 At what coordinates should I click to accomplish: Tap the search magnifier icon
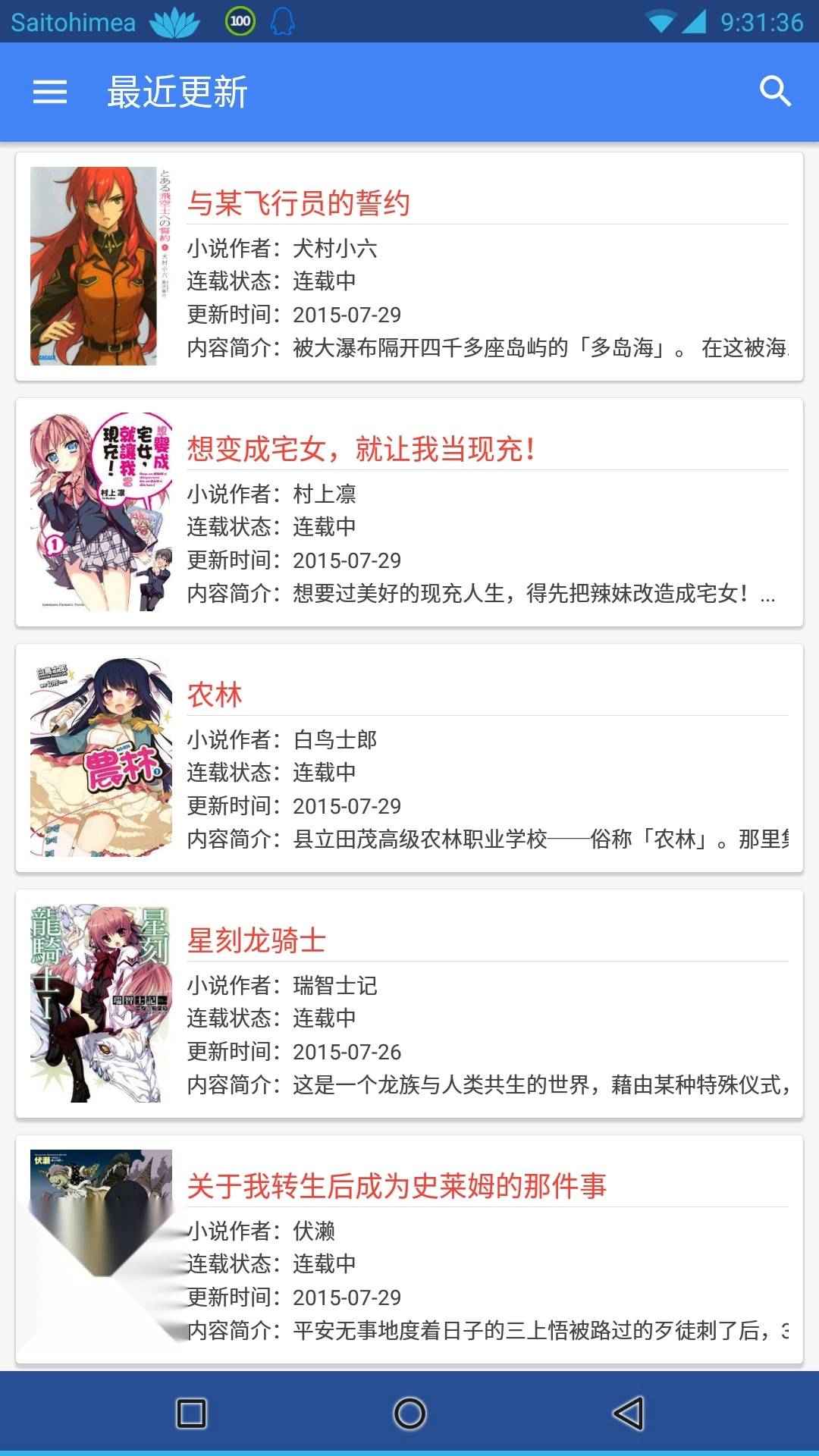pos(775,93)
